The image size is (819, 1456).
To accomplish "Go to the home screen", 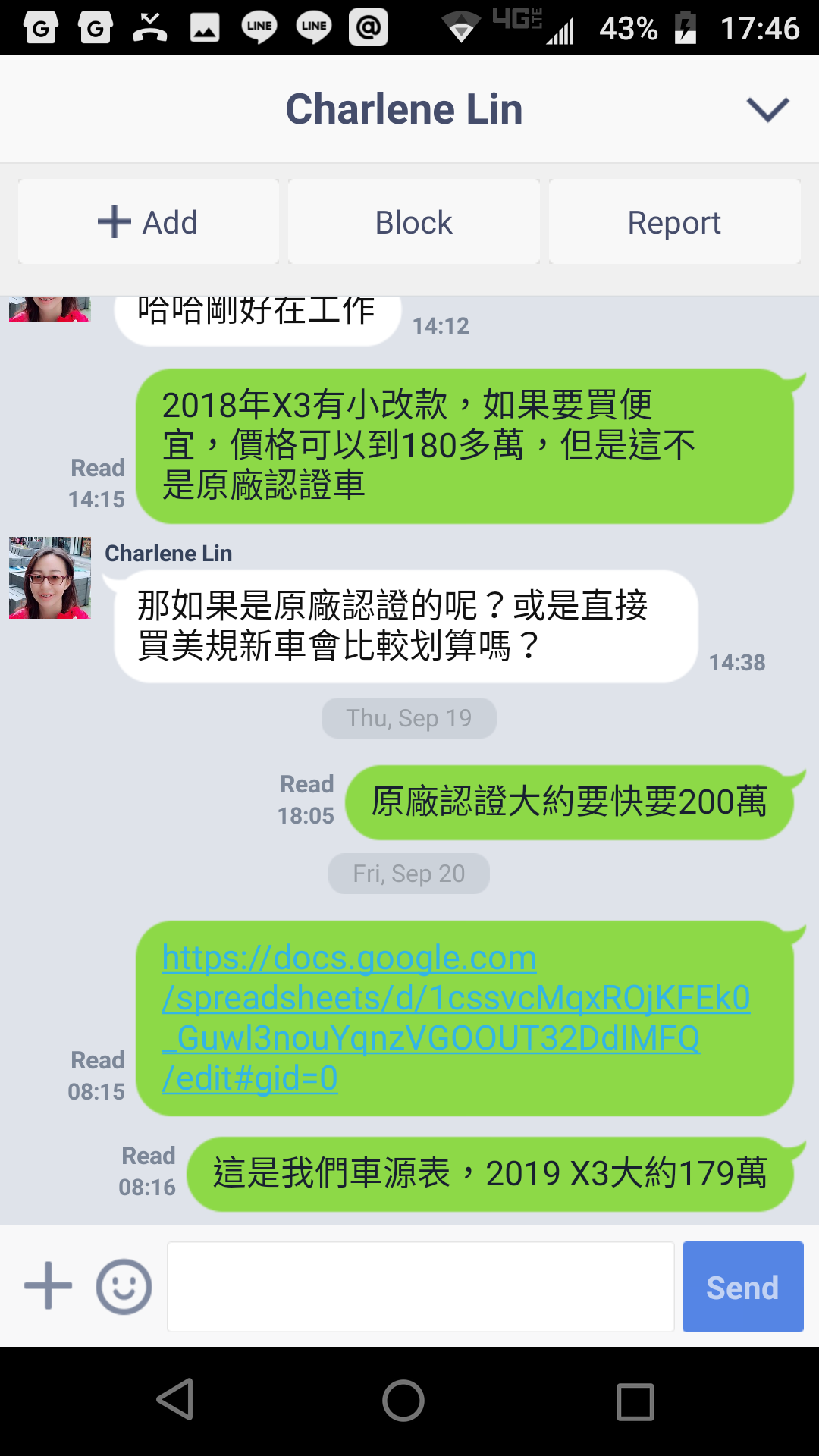I will click(x=403, y=1400).
